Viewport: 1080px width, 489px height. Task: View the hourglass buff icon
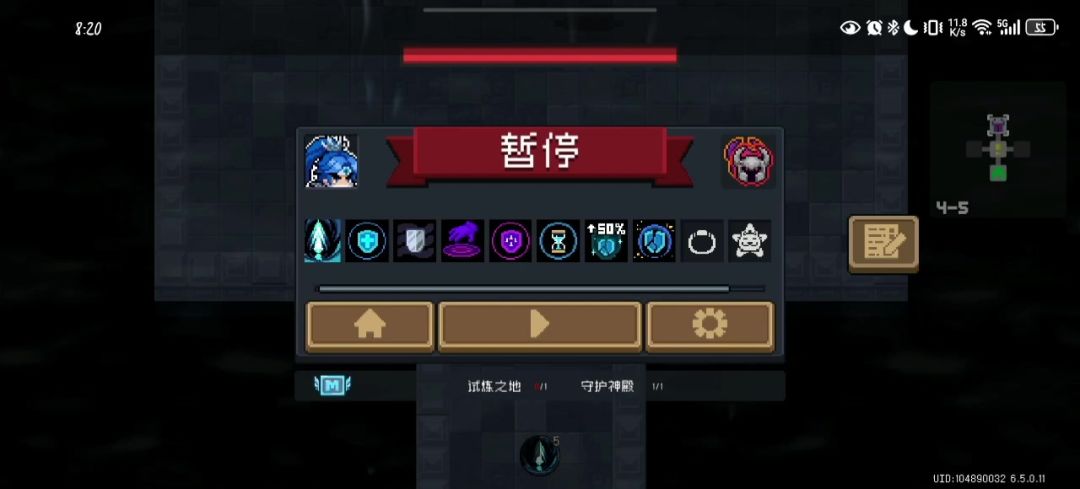point(558,241)
